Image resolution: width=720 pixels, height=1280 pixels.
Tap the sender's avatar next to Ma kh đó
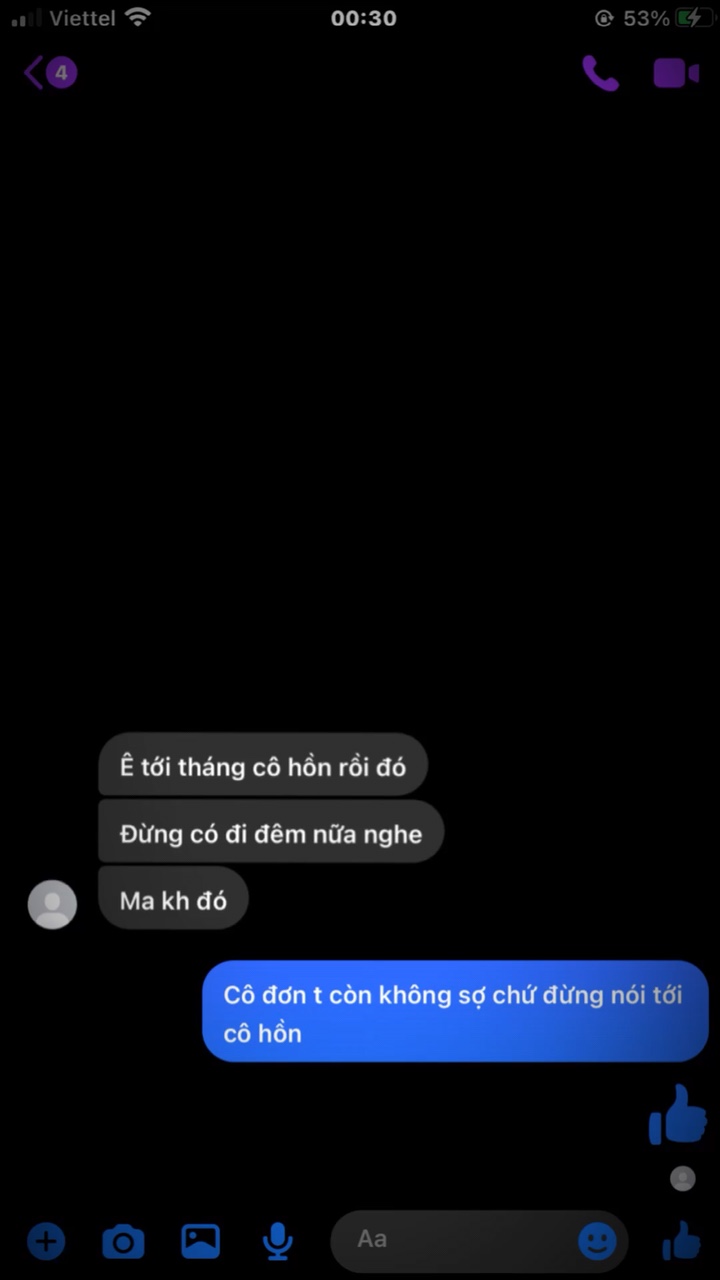(52, 904)
